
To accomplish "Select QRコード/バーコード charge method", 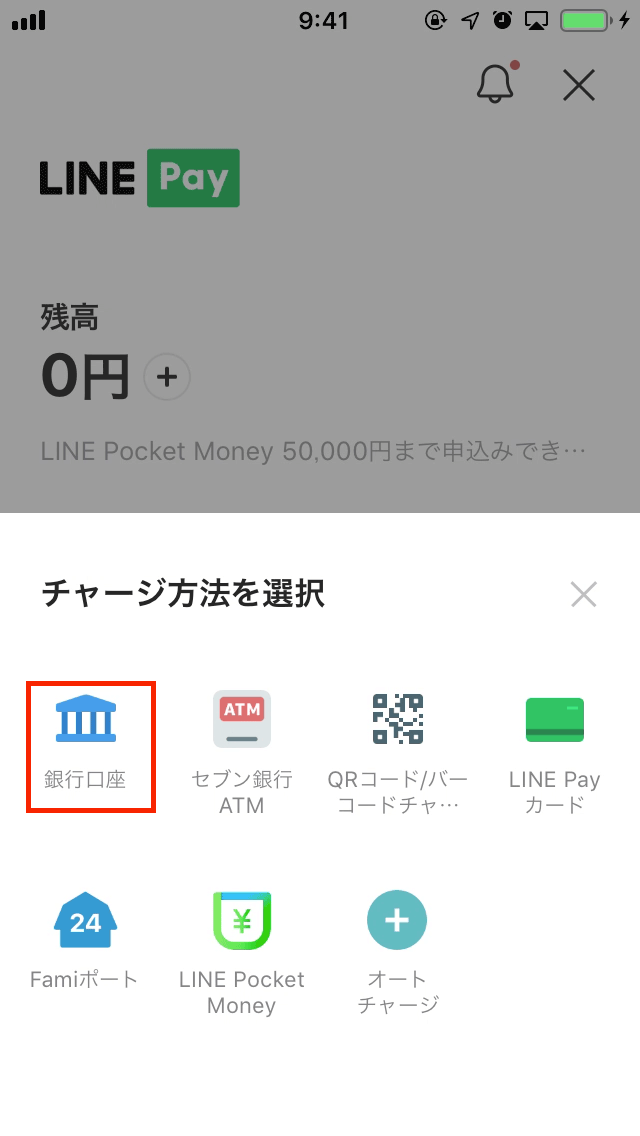I will tap(398, 752).
